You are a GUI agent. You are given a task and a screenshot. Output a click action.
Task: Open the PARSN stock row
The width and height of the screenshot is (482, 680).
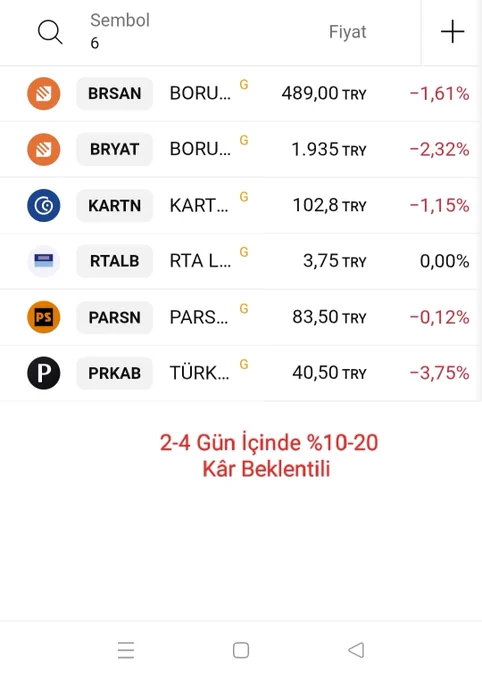[x=241, y=317]
